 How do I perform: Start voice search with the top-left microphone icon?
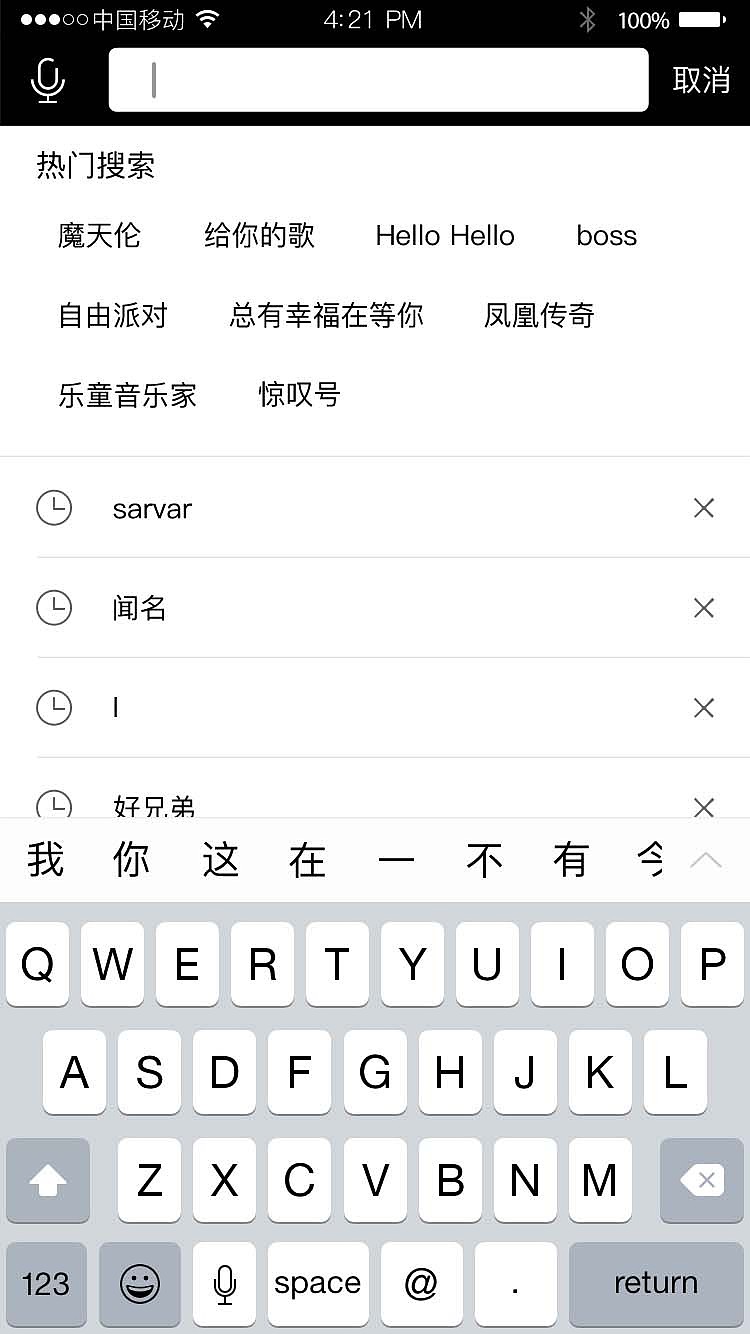point(46,80)
